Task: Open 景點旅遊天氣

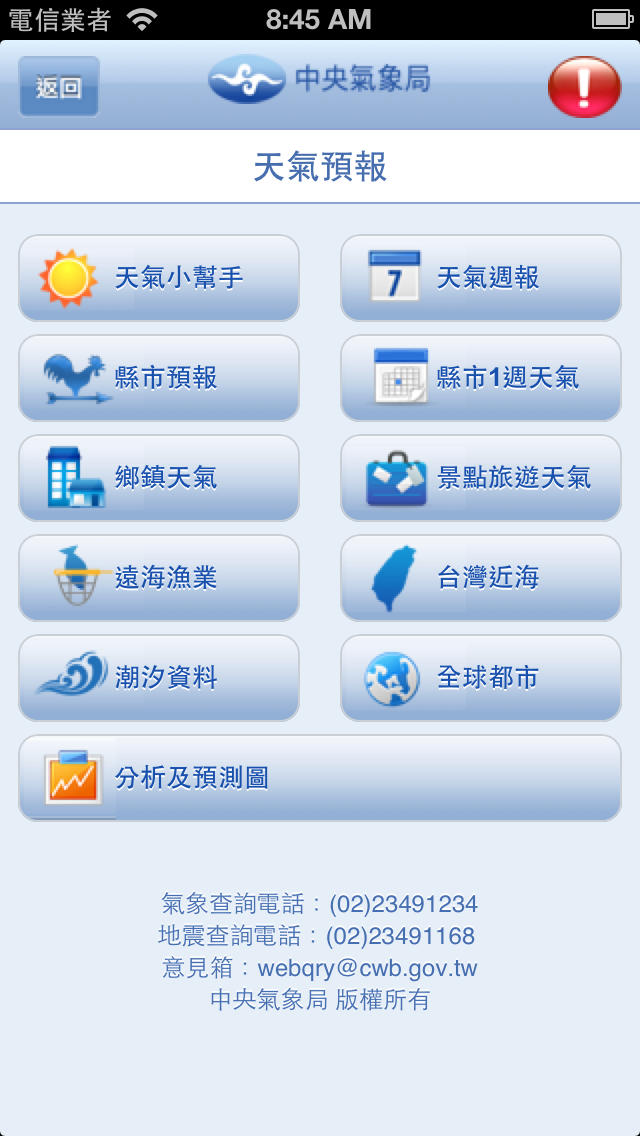Action: (481, 477)
